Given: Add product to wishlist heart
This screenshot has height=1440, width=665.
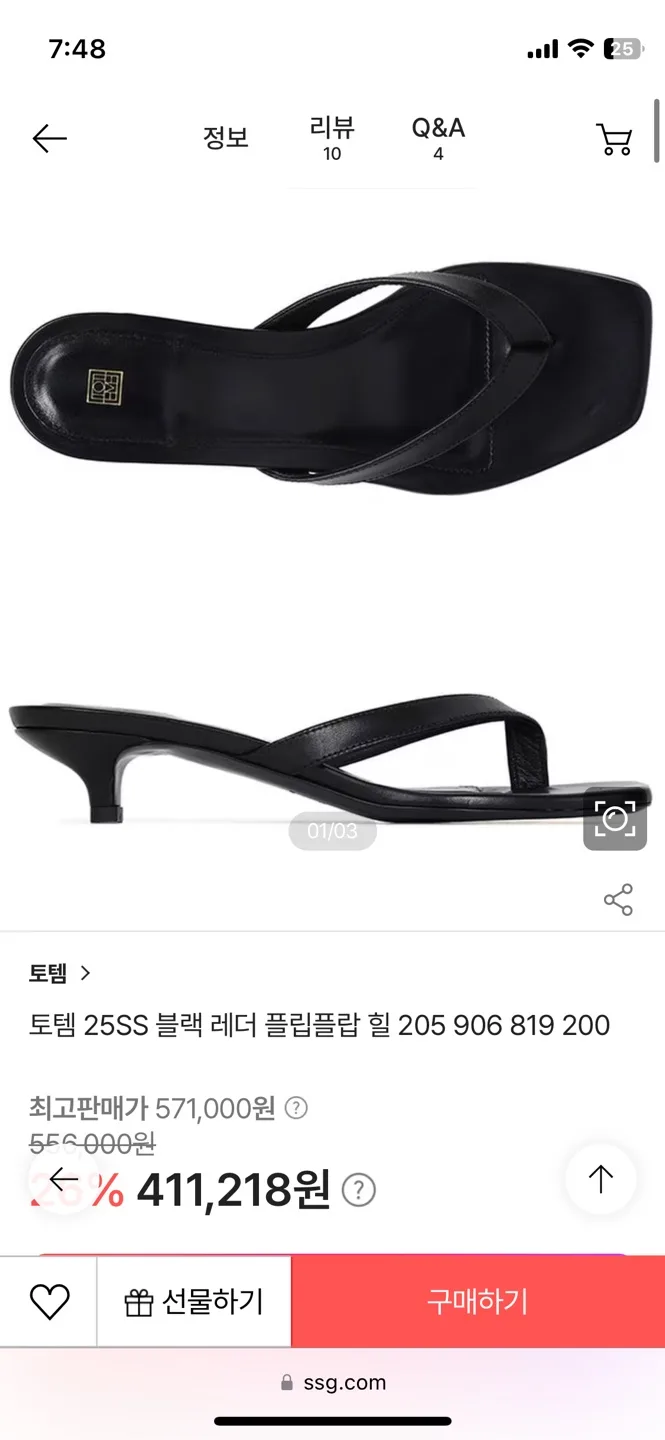Looking at the screenshot, I should (49, 1301).
